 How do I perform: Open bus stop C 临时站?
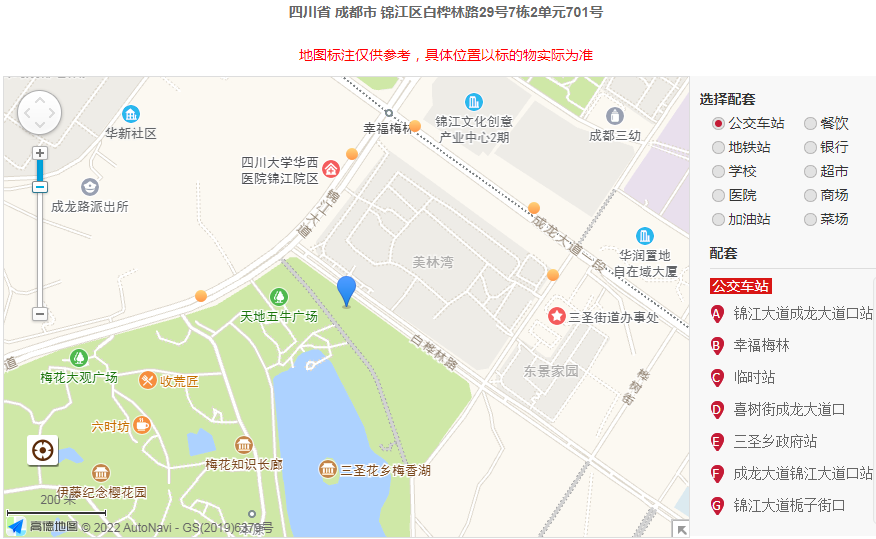pos(754,378)
